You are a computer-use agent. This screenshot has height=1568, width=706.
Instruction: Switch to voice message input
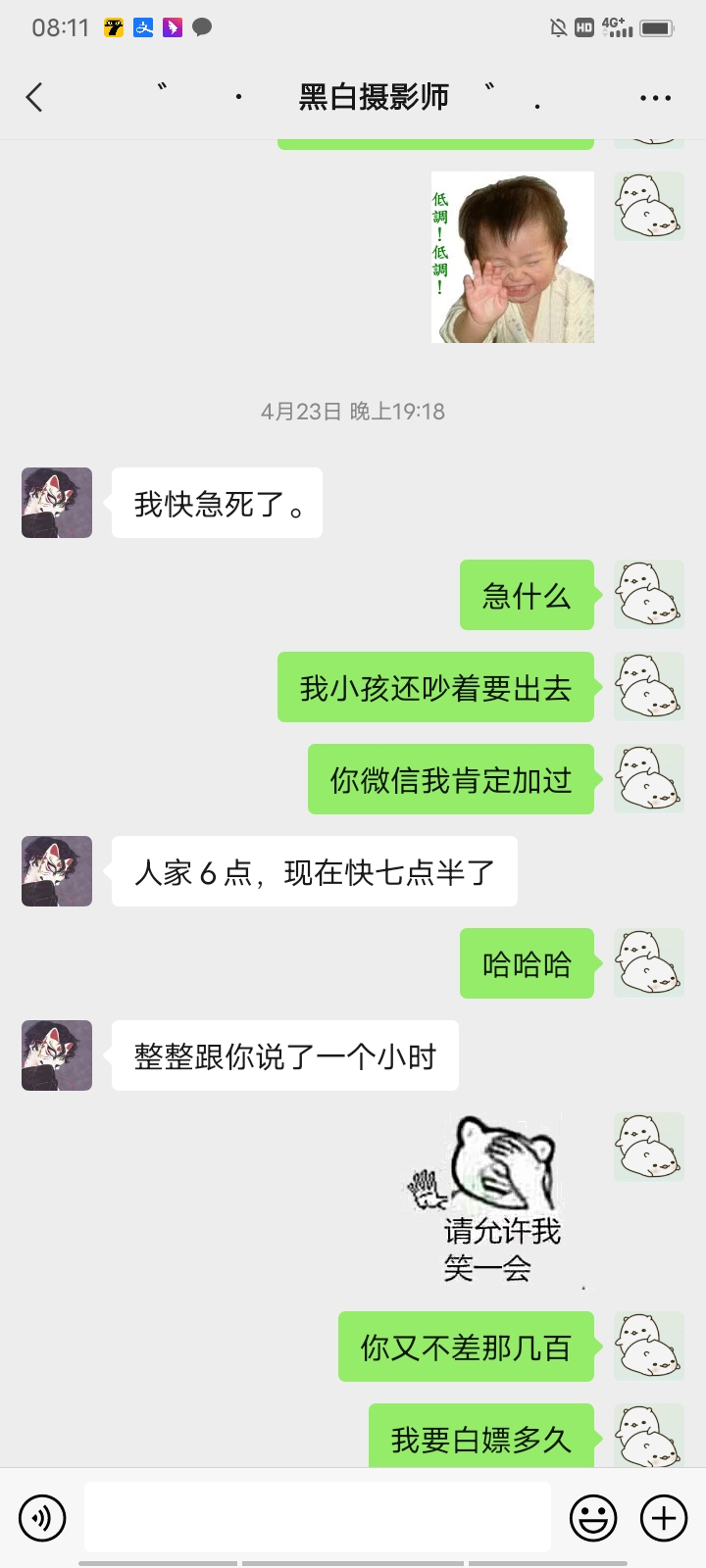pyautogui.click(x=42, y=1518)
